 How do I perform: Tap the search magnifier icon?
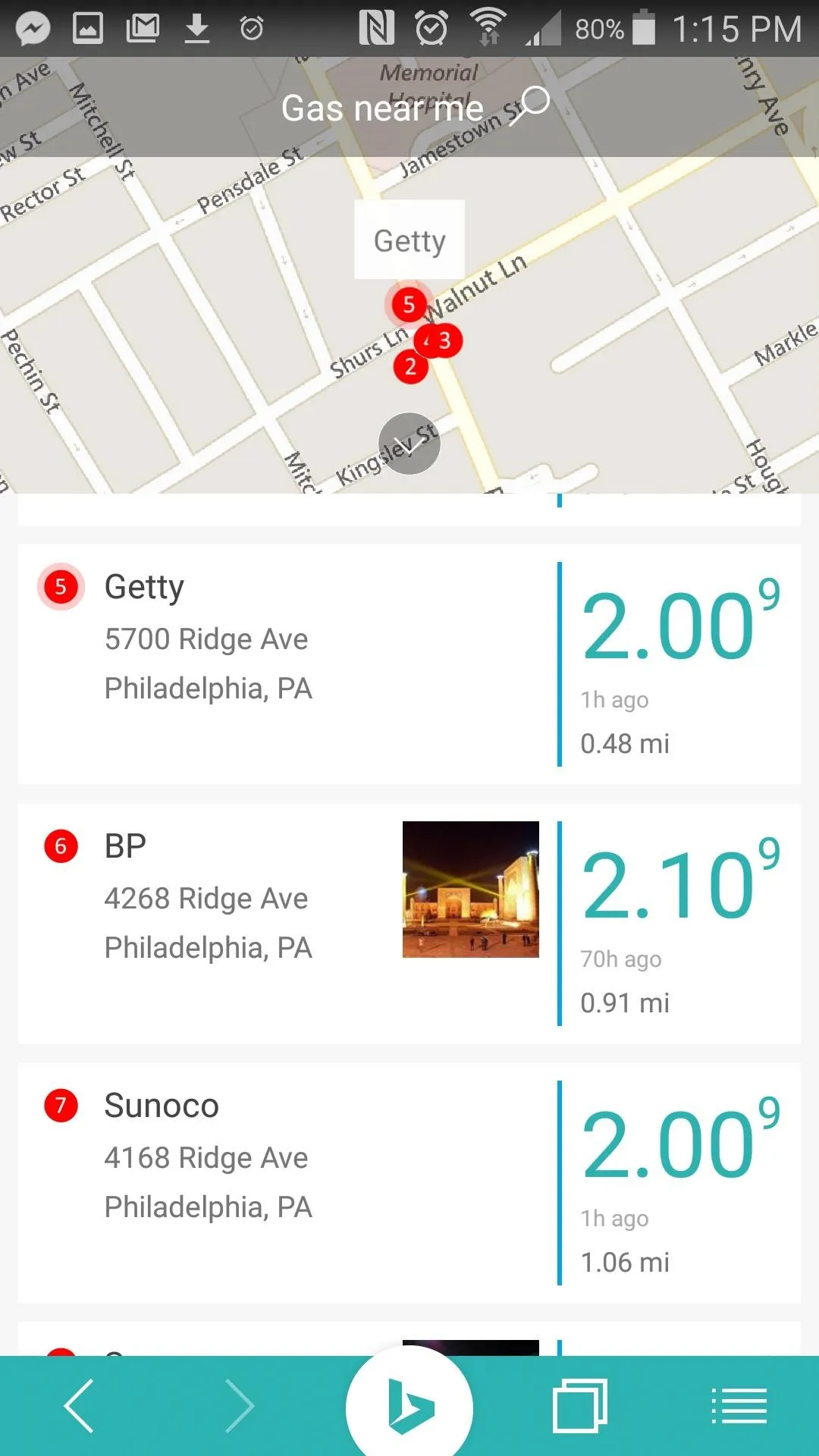click(529, 105)
